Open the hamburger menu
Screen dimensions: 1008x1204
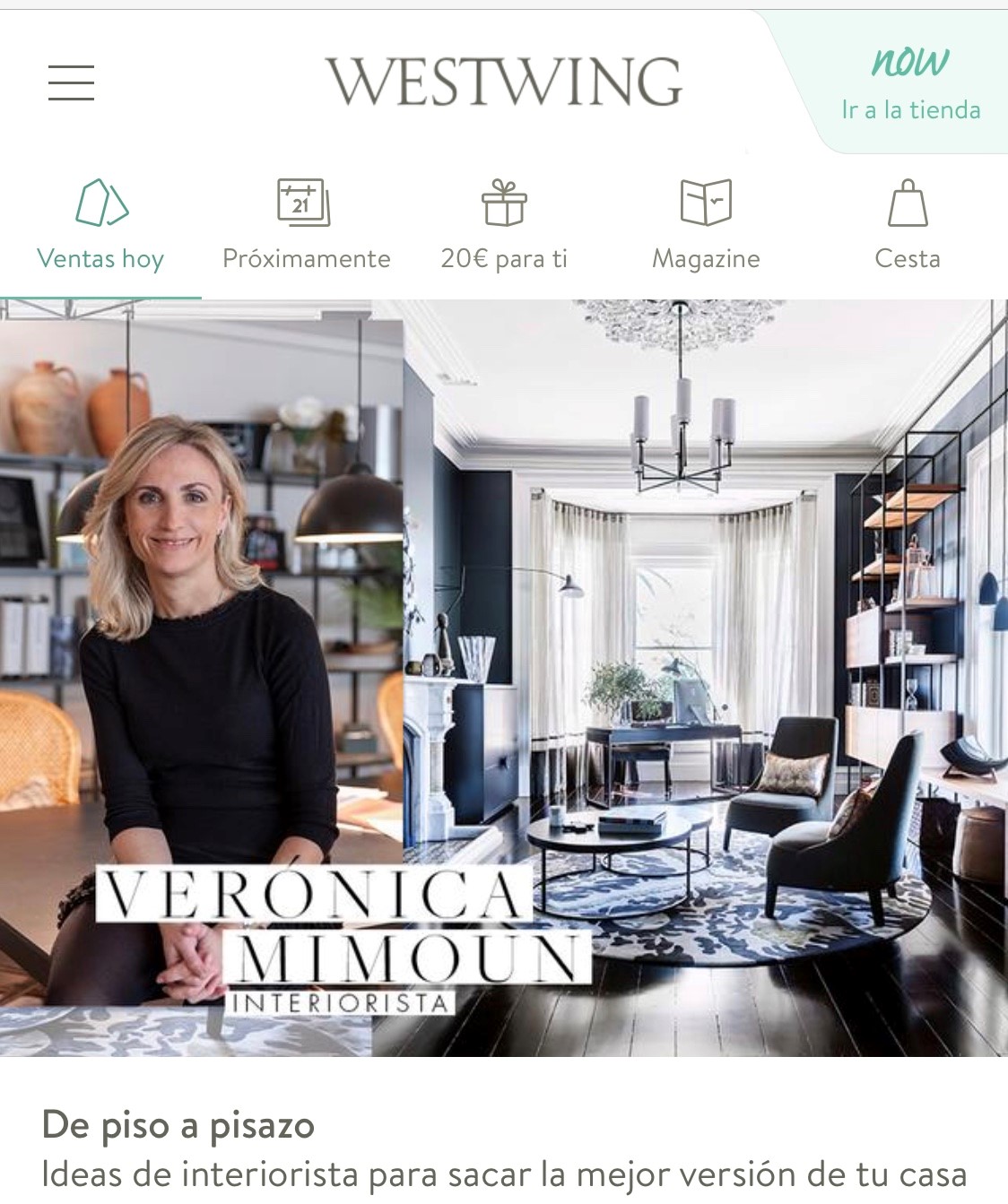coord(71,82)
